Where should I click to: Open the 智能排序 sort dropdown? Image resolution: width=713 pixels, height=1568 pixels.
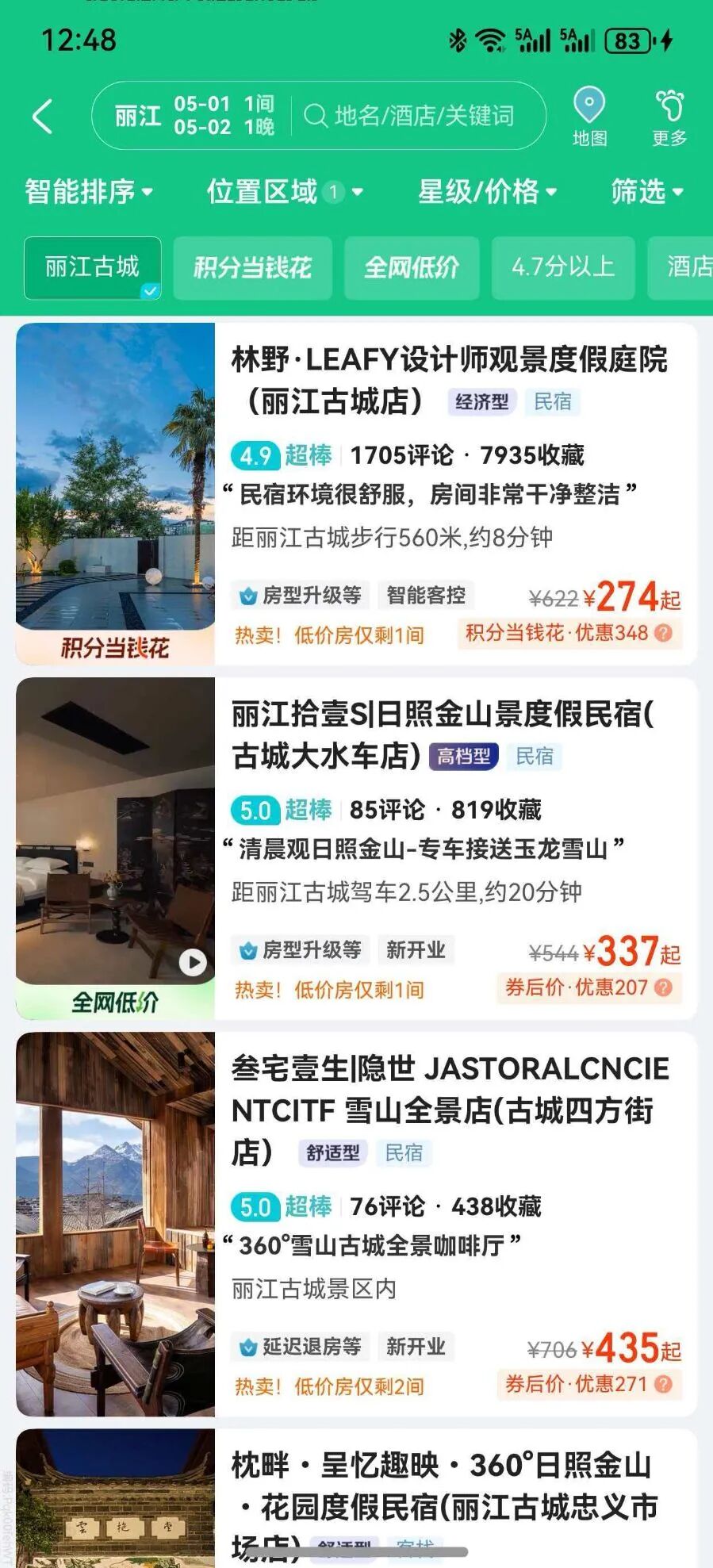[x=86, y=192]
